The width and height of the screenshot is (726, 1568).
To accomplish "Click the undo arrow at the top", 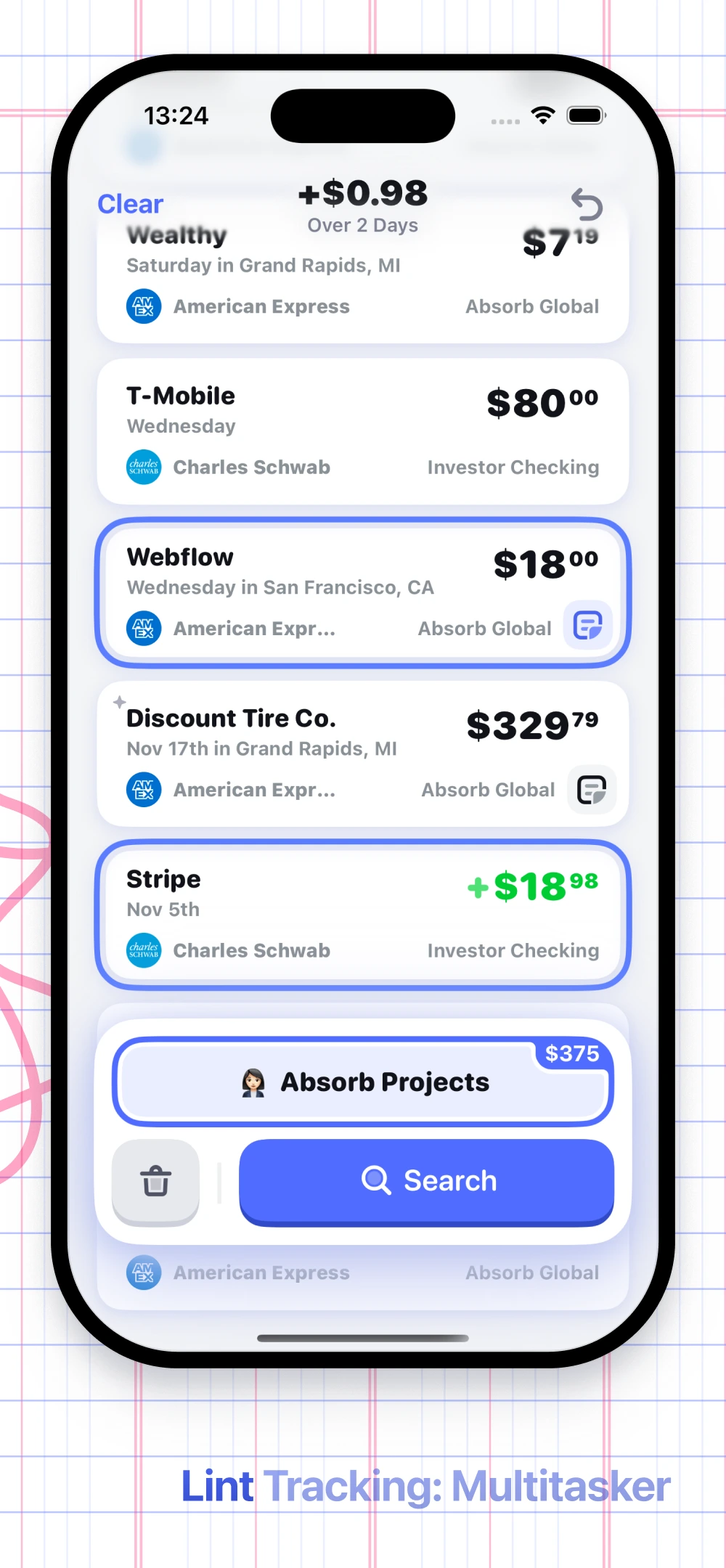I will 587,205.
